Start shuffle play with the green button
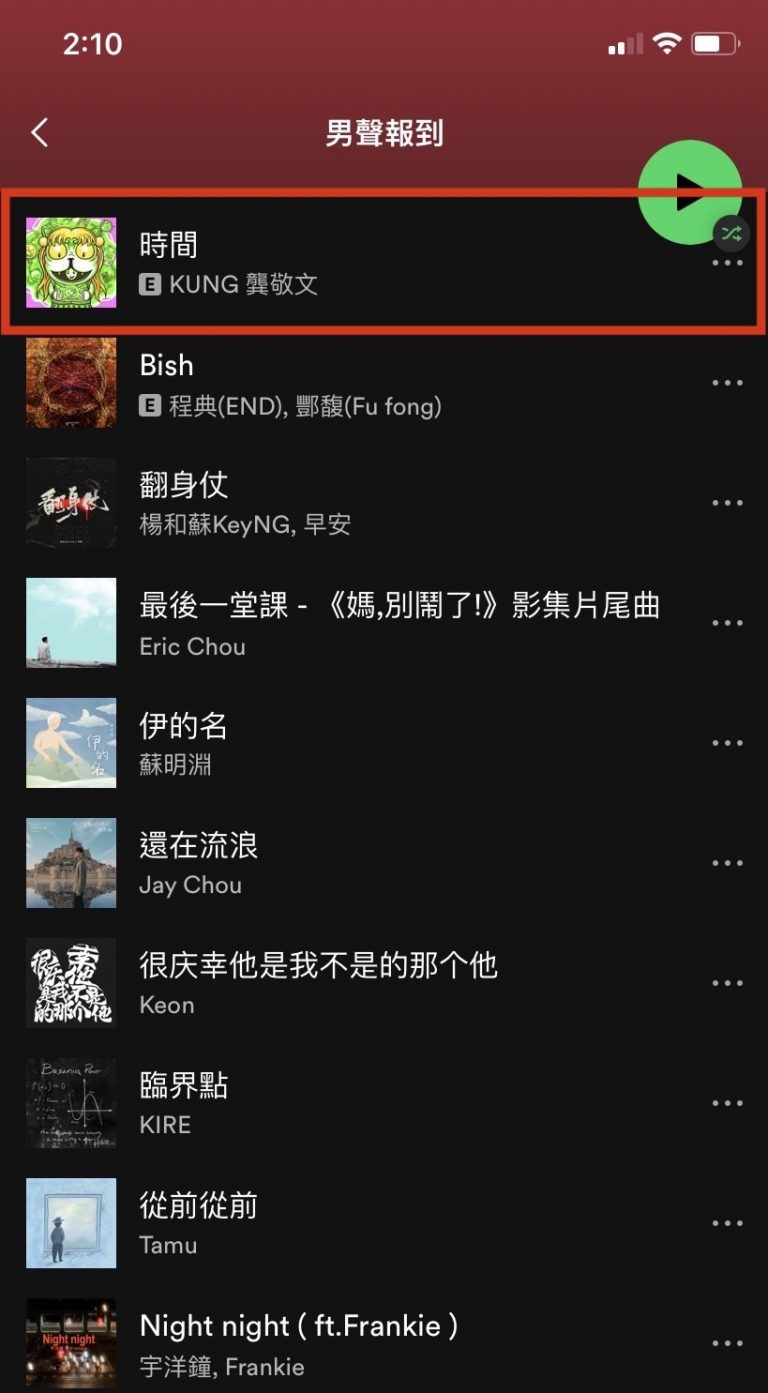The image size is (768, 1393). [x=688, y=192]
